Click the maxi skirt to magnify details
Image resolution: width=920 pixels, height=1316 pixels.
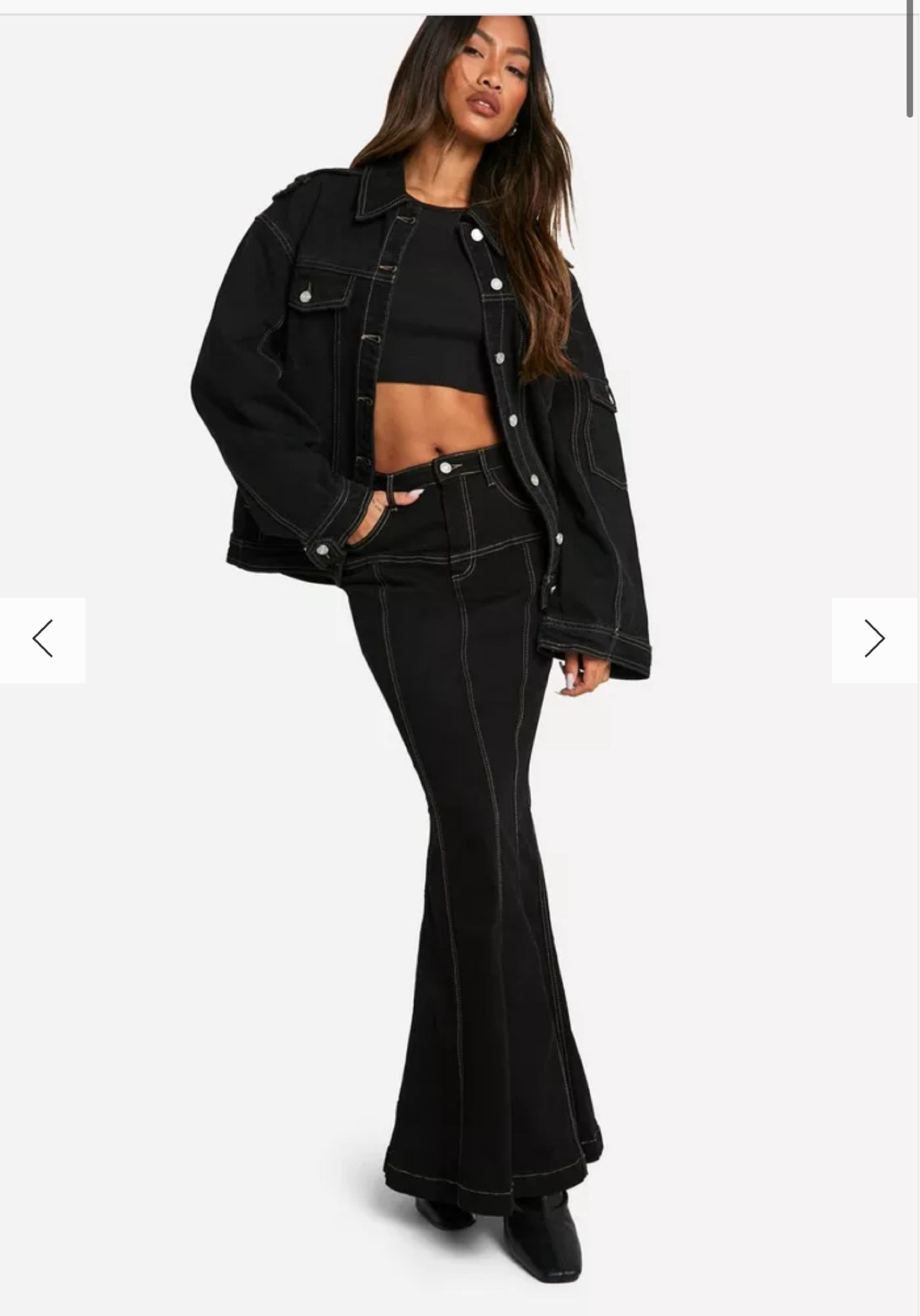click(482, 900)
